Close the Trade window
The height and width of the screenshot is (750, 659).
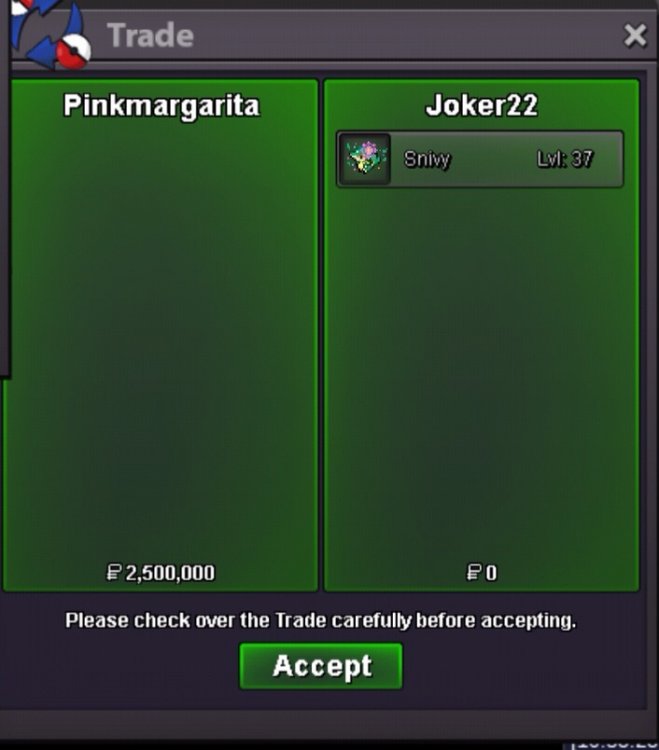tap(635, 36)
